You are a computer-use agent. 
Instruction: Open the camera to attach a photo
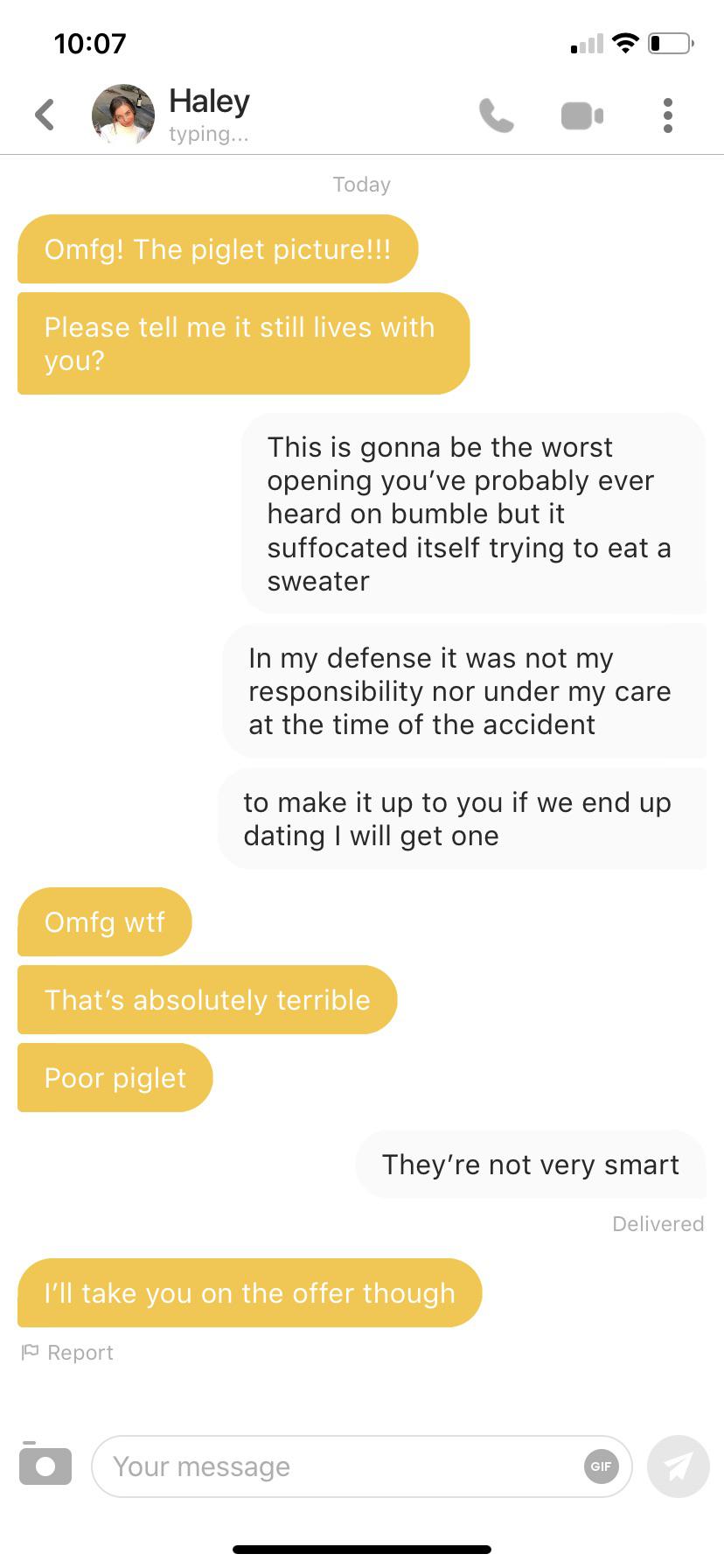45,1466
